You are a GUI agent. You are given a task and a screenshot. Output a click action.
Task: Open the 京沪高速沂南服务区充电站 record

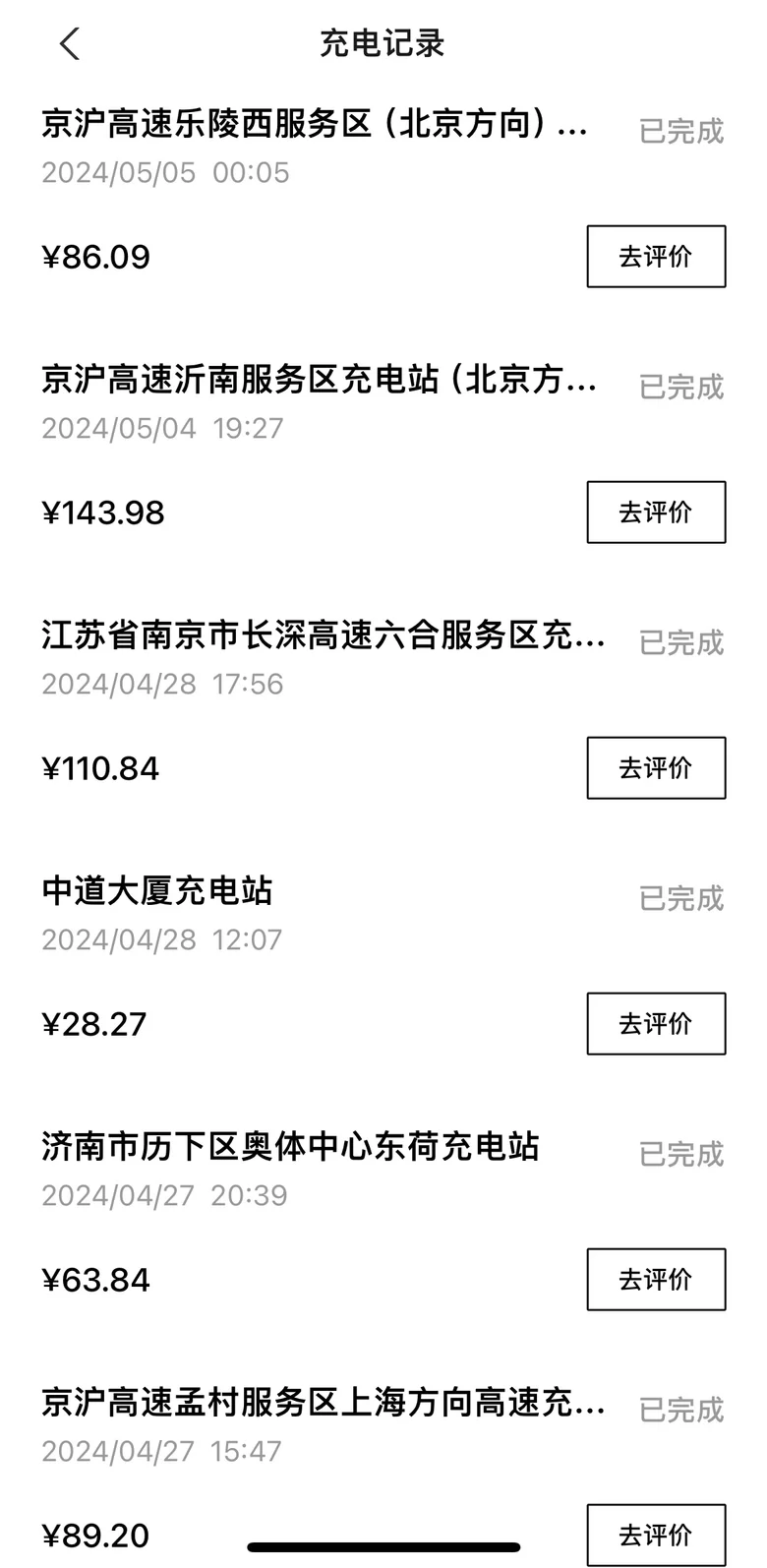319,382
